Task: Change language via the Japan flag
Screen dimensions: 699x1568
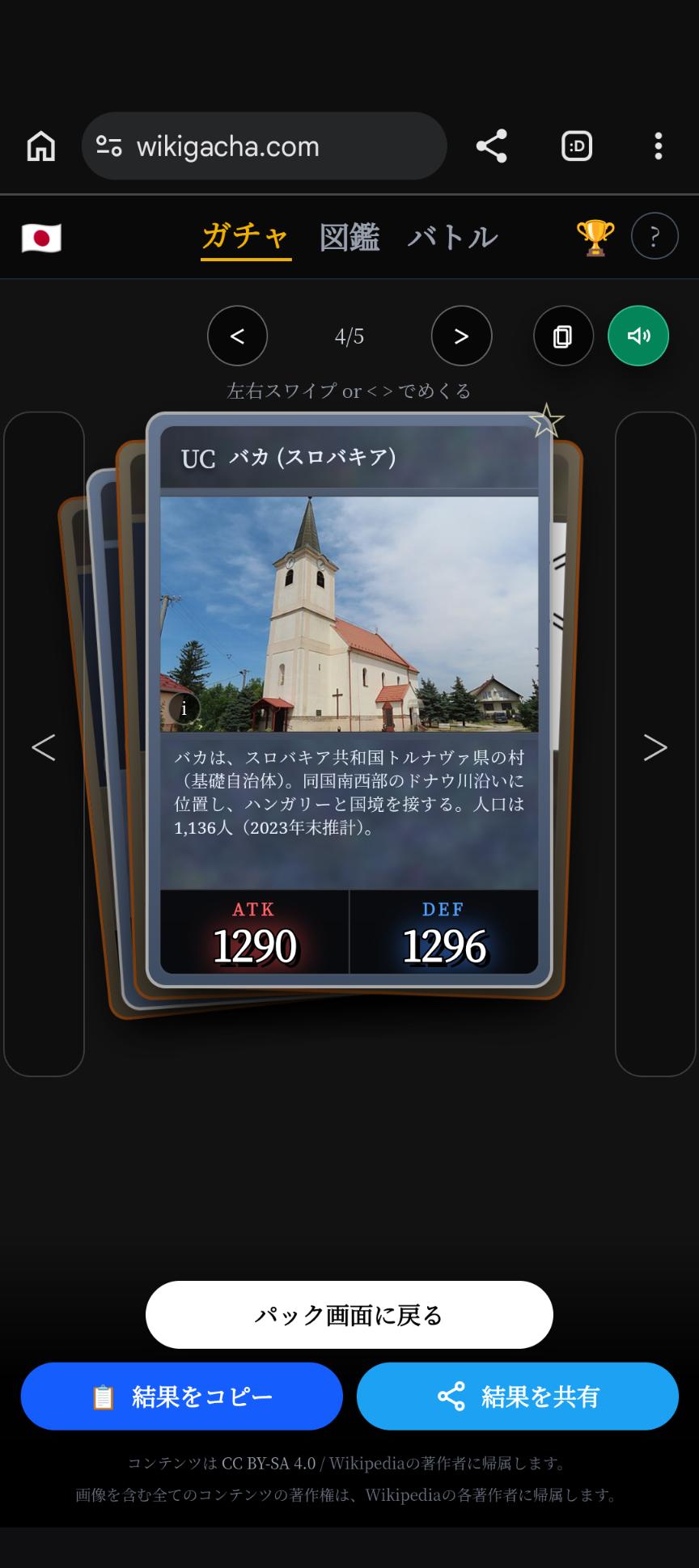Action: tap(41, 238)
